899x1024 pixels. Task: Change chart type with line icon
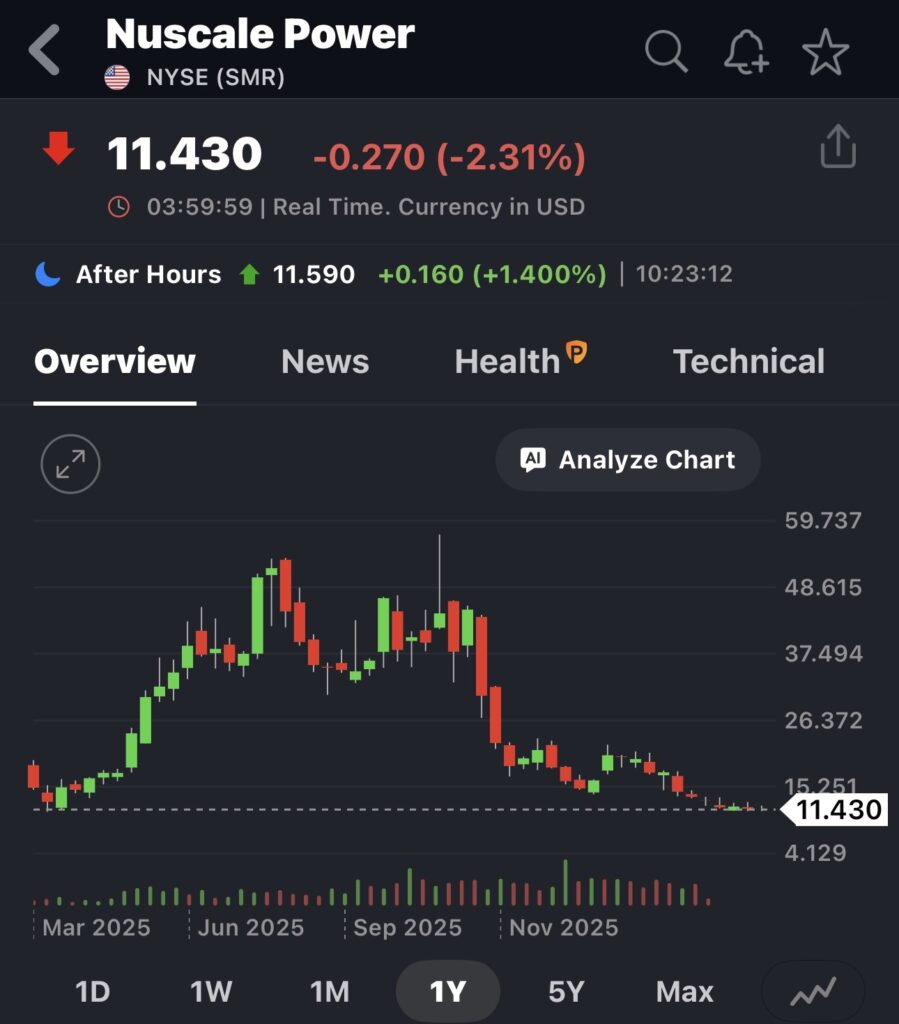click(x=813, y=992)
